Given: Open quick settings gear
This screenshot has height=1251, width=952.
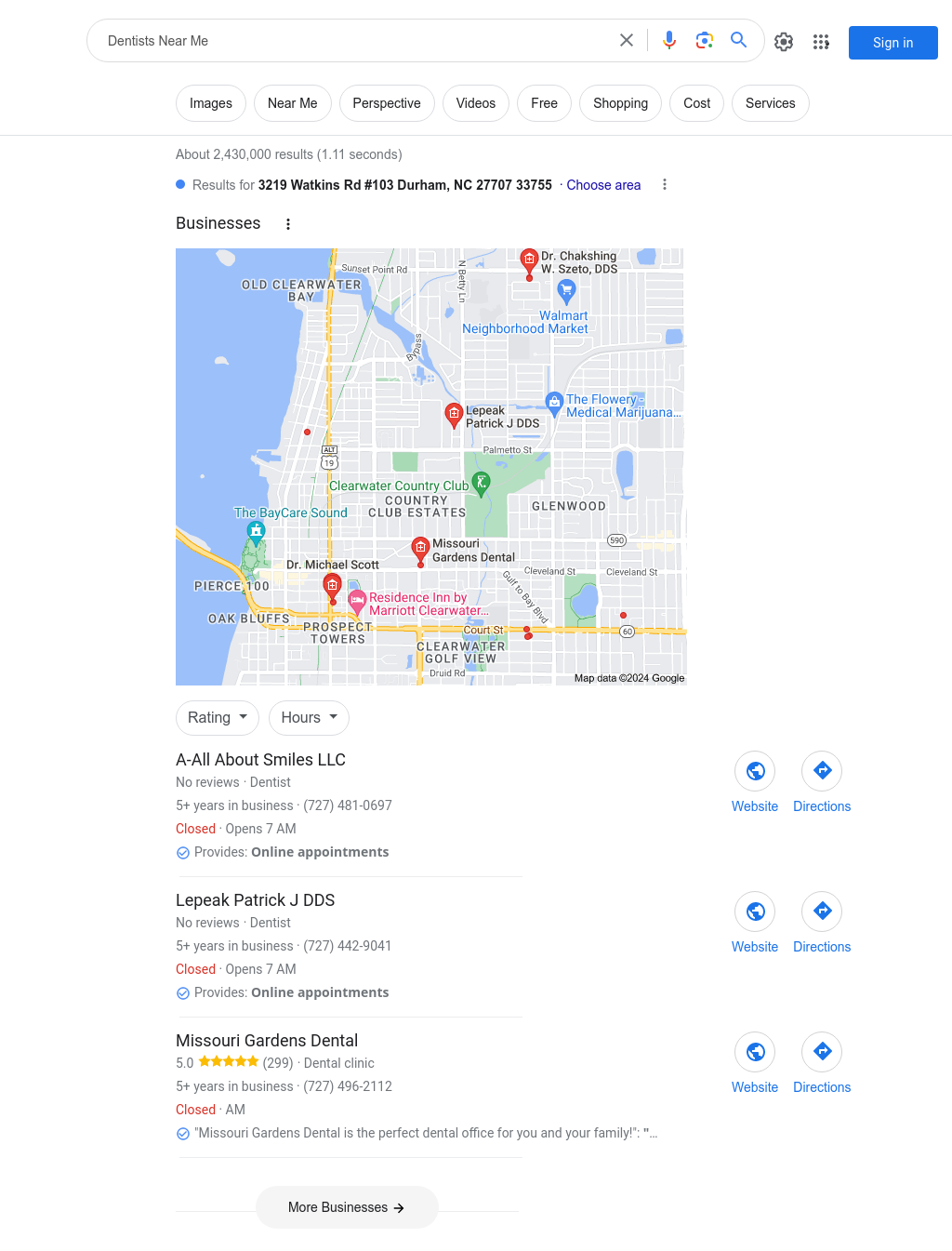Looking at the screenshot, I should [784, 42].
